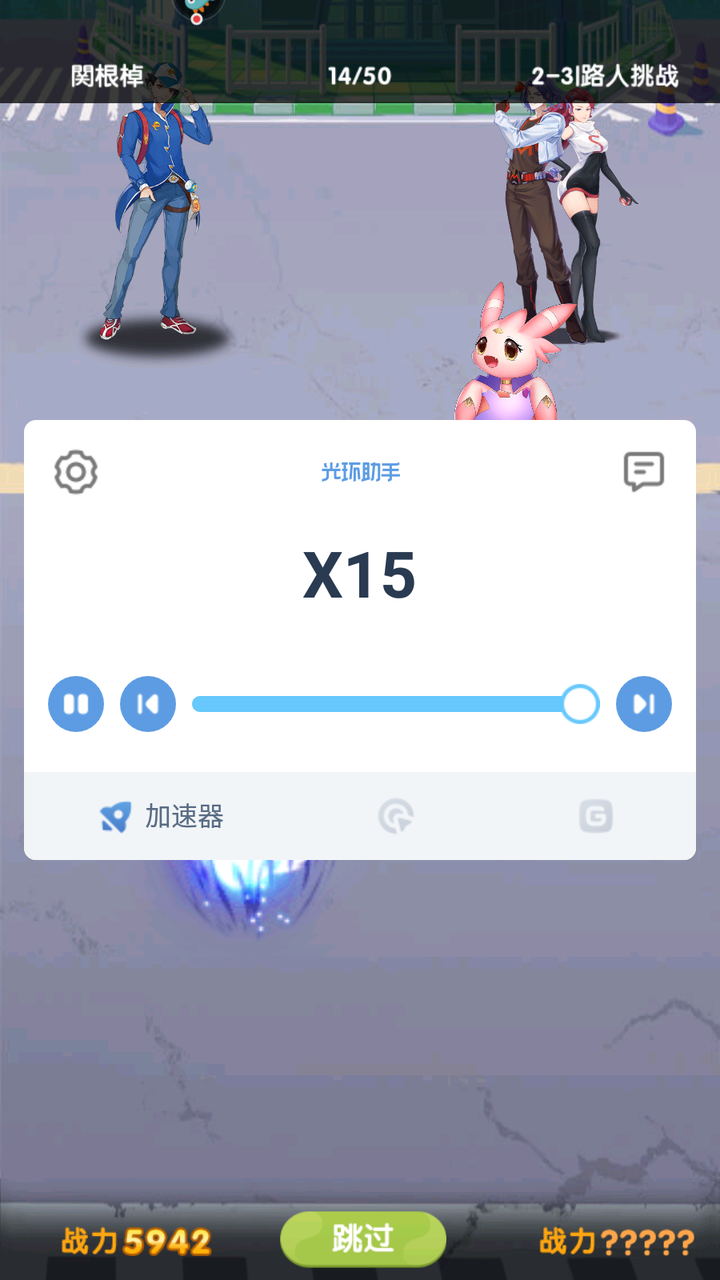Open the G script icon

[x=595, y=816]
